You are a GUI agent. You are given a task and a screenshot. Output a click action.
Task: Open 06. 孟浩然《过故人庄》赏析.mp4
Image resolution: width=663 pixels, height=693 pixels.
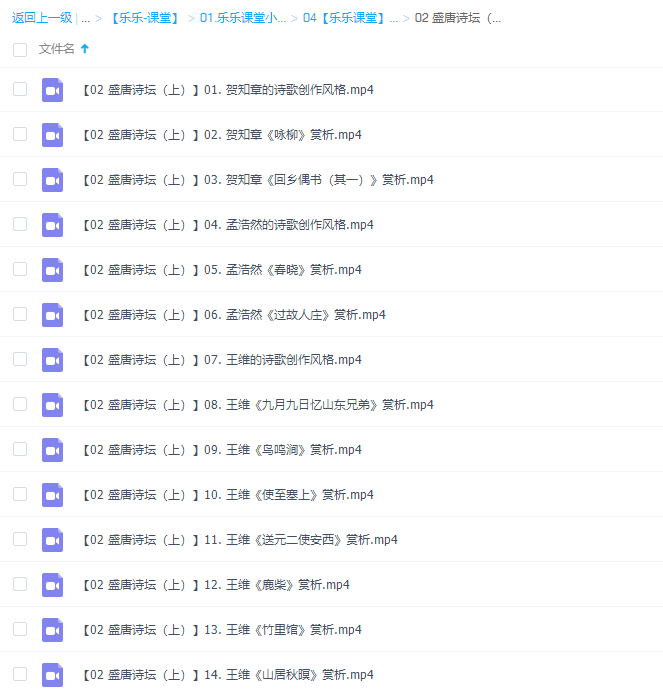[234, 315]
